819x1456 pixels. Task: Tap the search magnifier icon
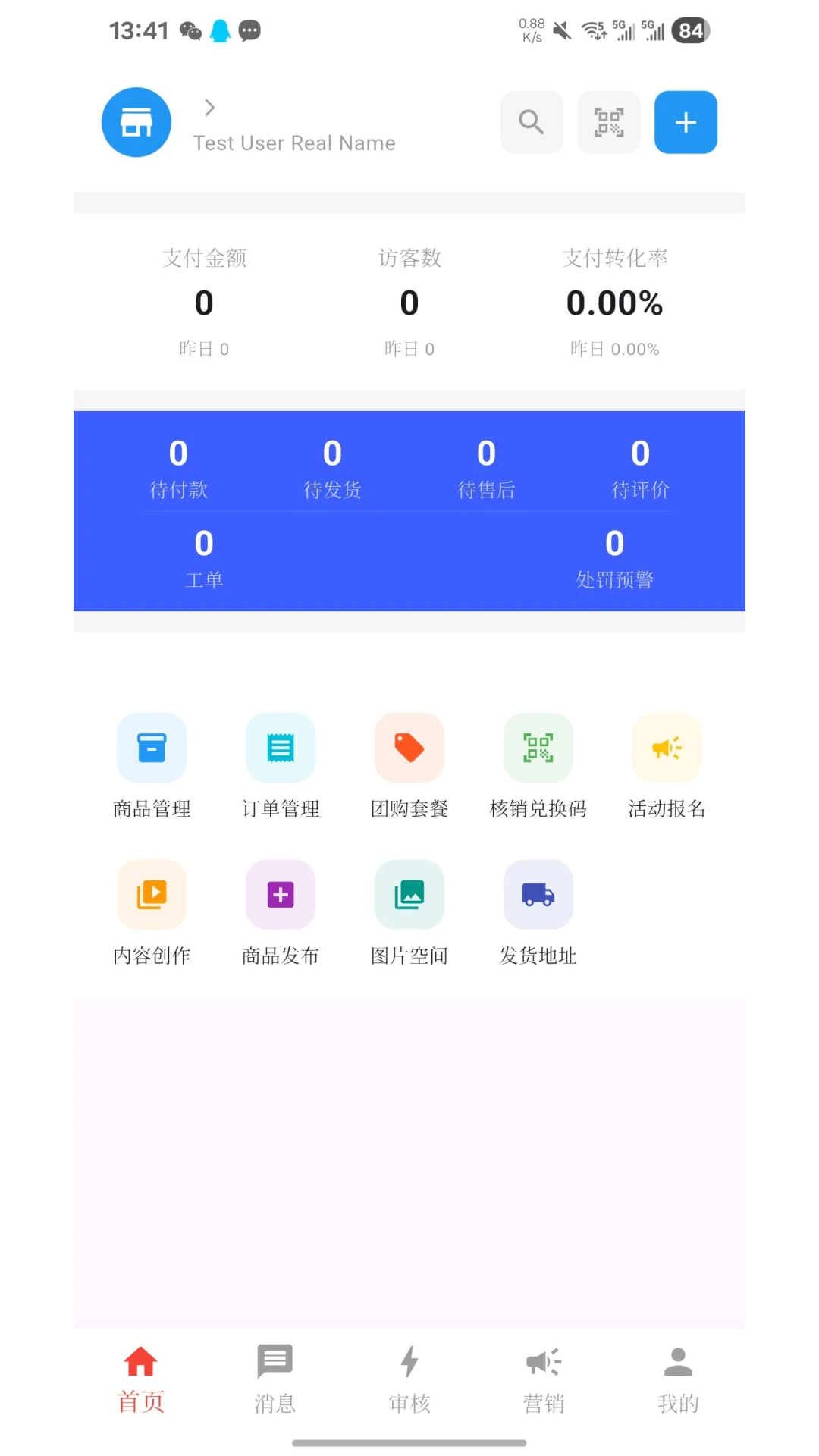tap(531, 122)
